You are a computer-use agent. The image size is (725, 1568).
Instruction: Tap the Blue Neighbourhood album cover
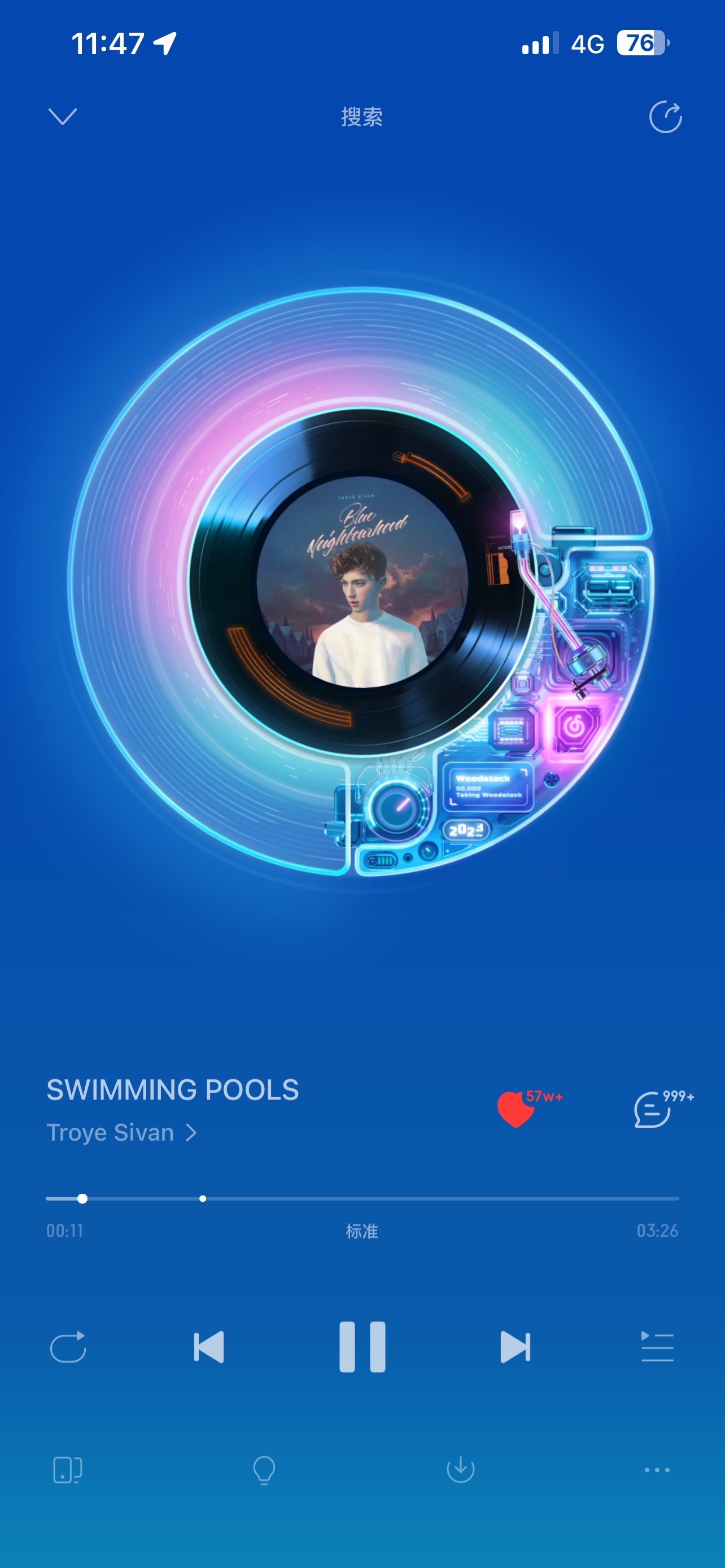(x=362, y=581)
